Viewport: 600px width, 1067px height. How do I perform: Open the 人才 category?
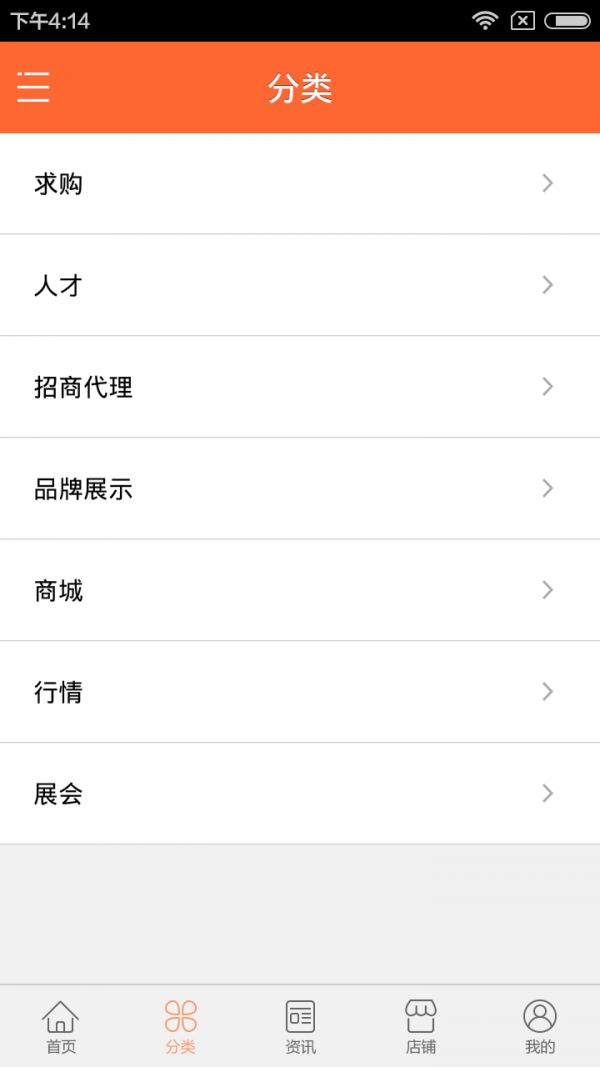pyautogui.click(x=300, y=286)
